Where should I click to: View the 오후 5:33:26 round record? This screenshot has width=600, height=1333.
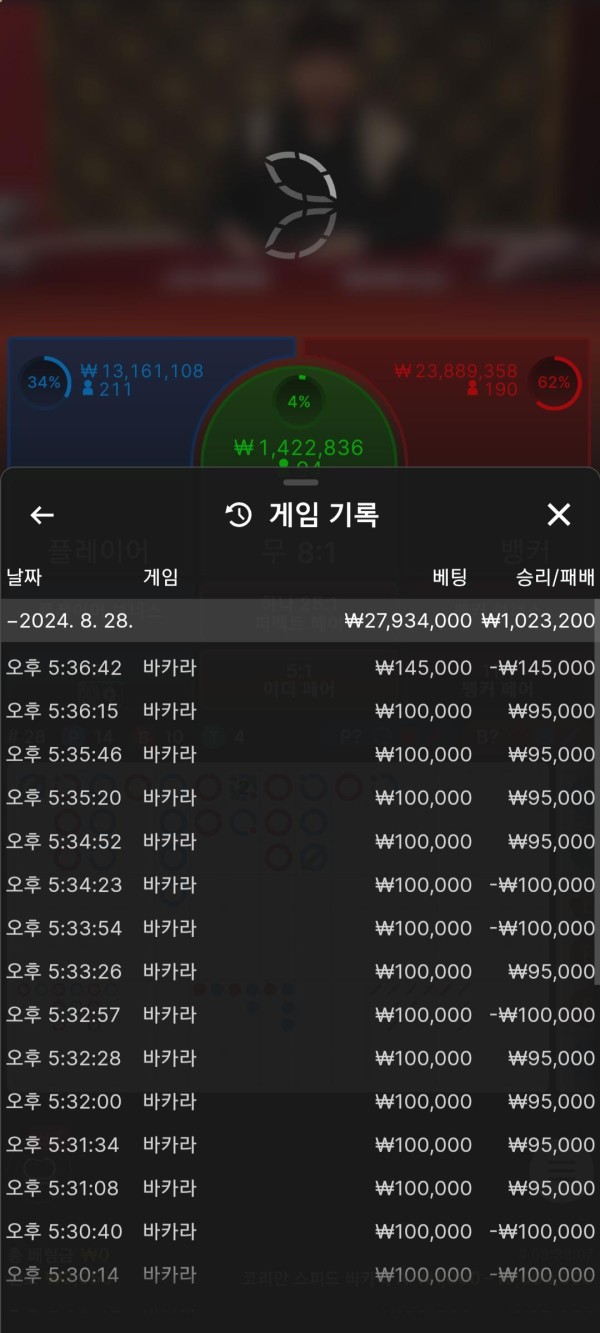tap(300, 971)
